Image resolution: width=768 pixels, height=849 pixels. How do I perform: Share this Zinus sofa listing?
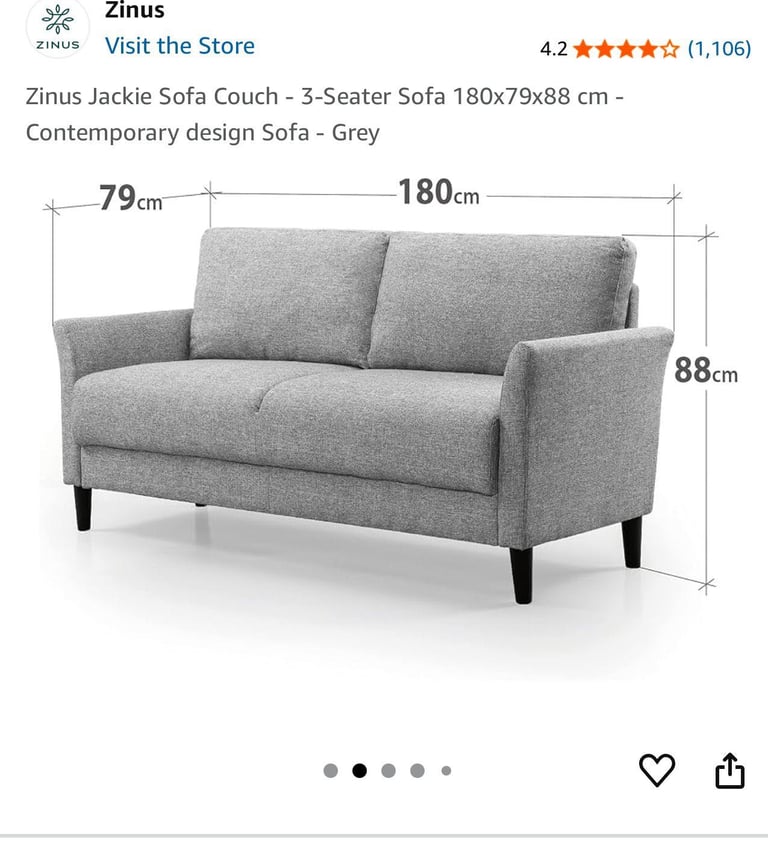click(x=730, y=770)
